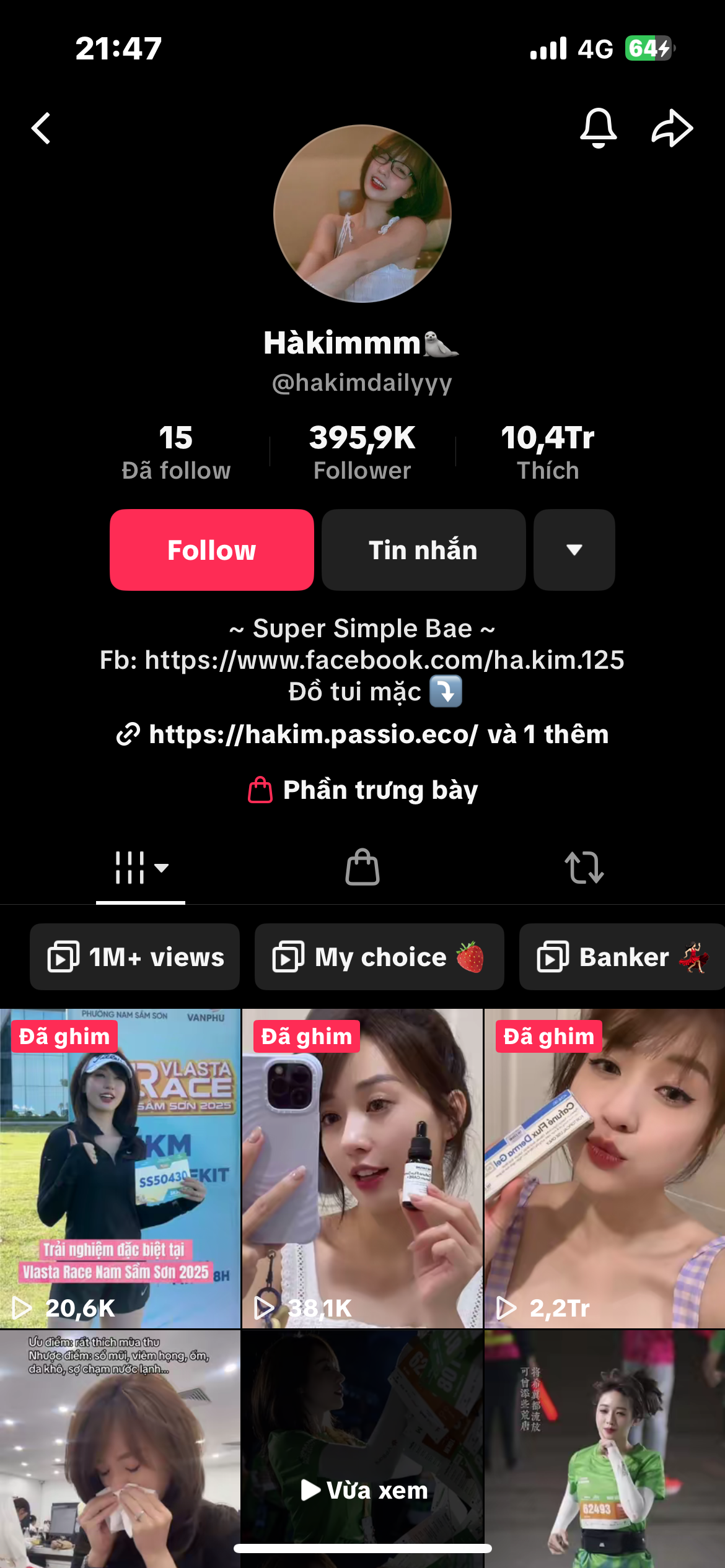Screen dimensions: 725x1568
Task: Open the notifications bell for this profile
Action: [598, 128]
